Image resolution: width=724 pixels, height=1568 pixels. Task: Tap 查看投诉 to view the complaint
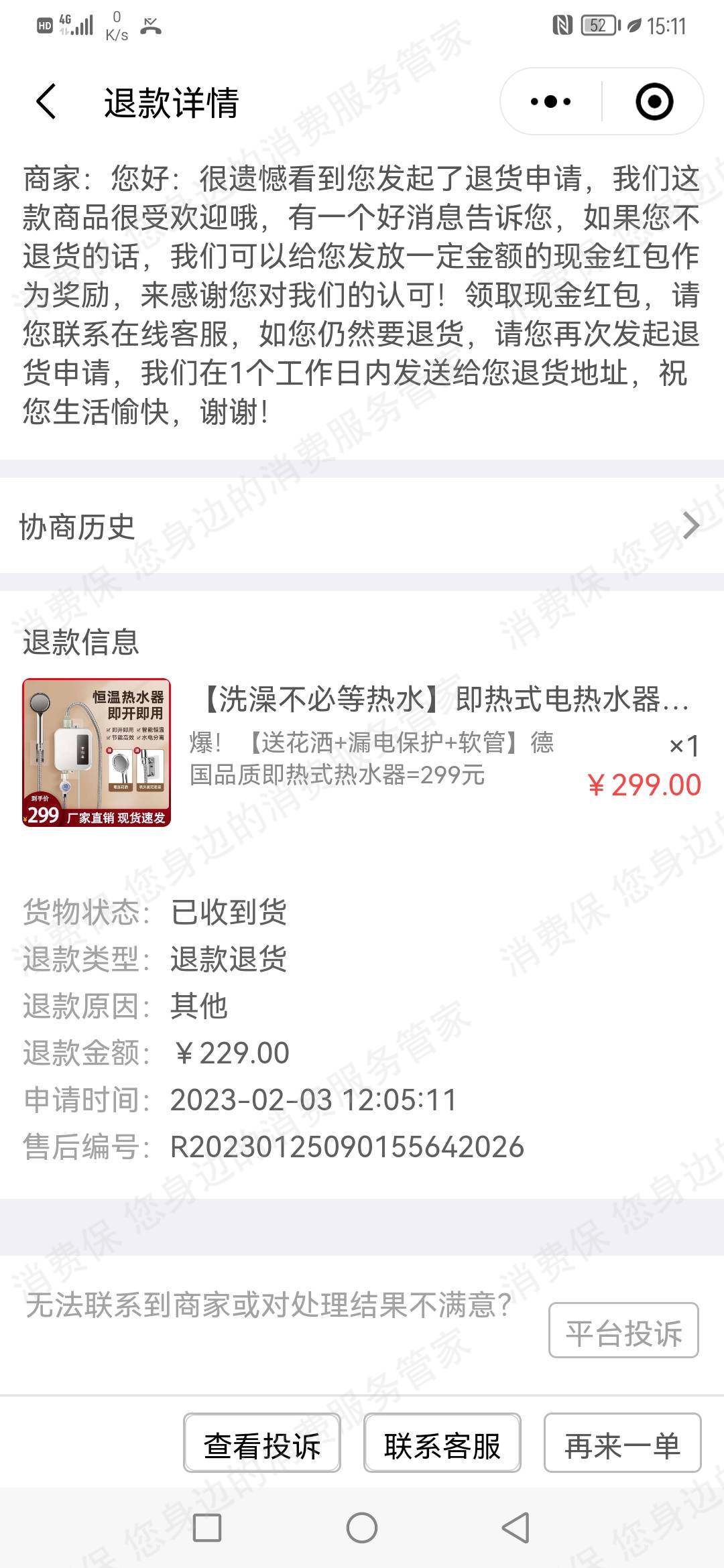point(262,1445)
